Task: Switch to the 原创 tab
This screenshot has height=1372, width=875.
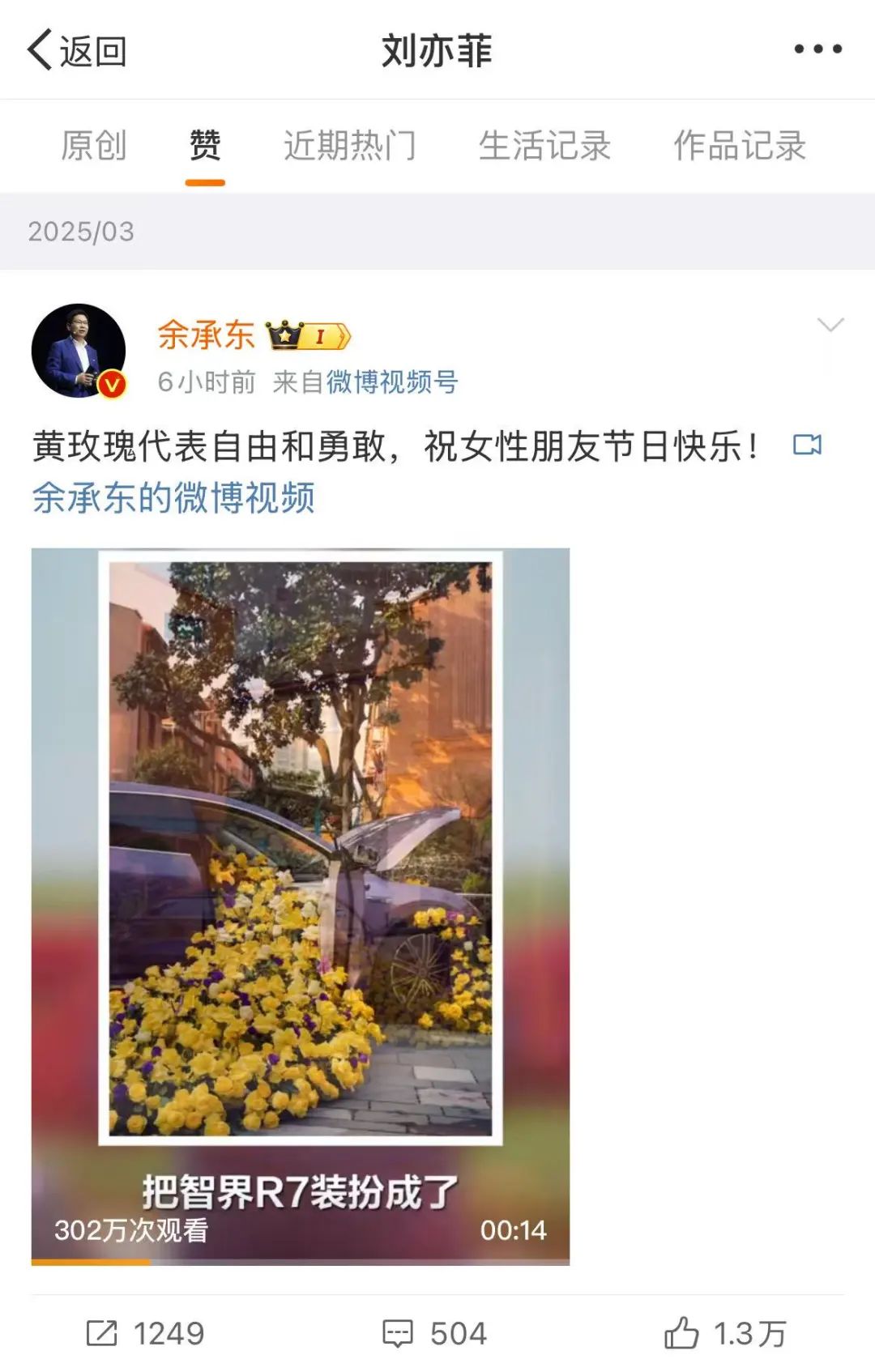Action: point(93,146)
